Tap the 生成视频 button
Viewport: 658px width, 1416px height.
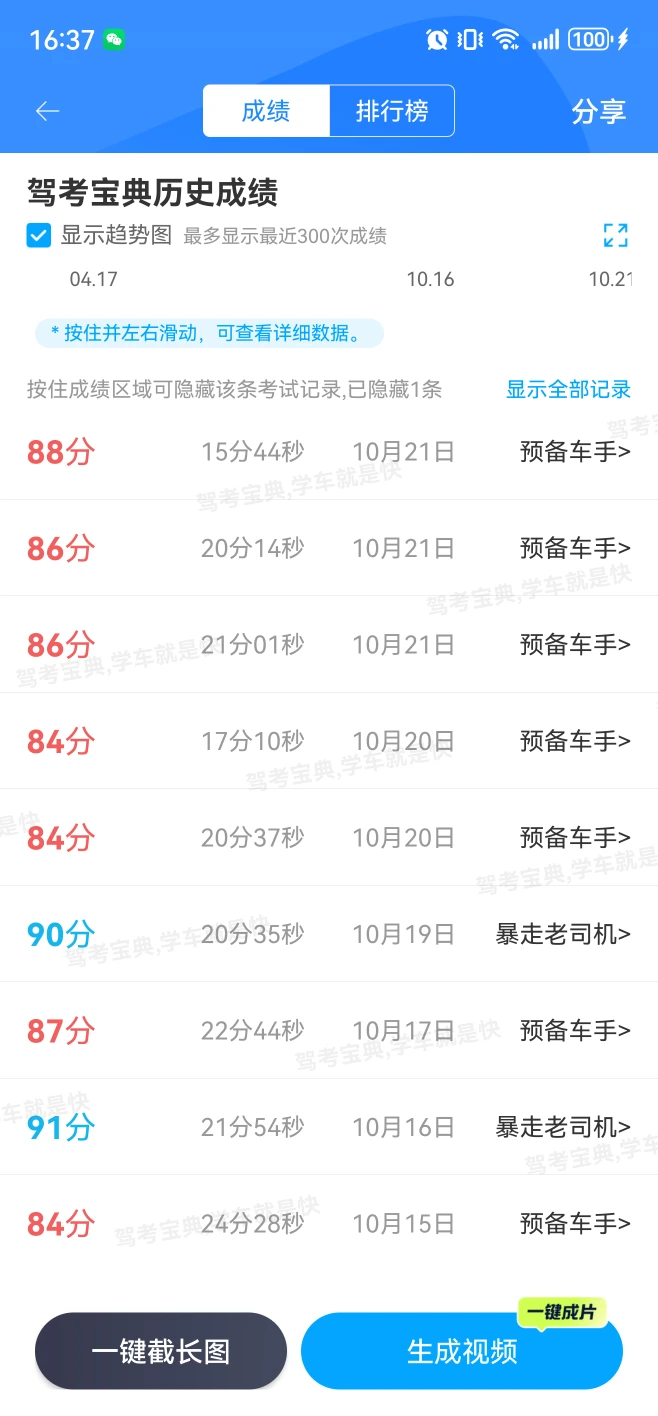click(x=462, y=1352)
